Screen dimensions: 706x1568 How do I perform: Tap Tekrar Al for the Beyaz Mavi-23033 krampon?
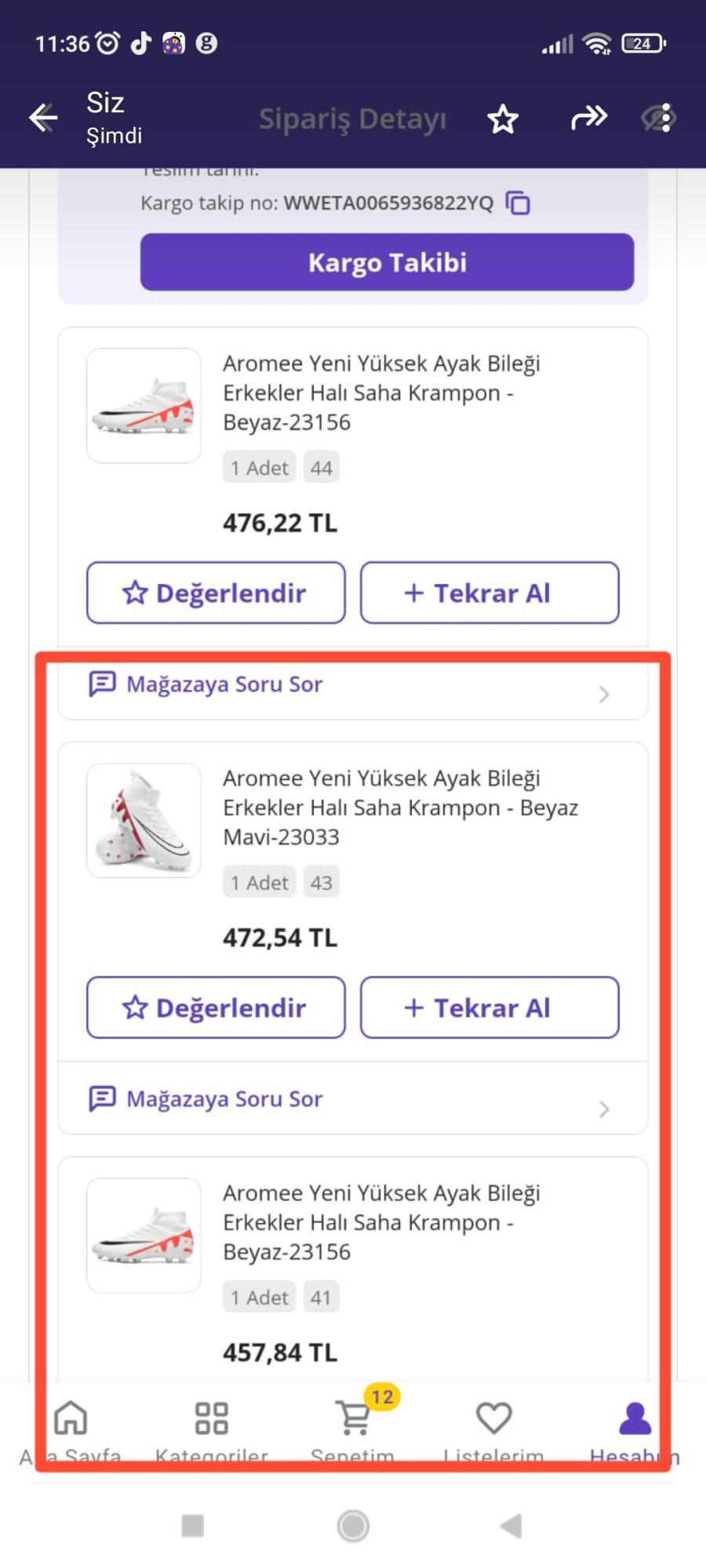[489, 1008]
